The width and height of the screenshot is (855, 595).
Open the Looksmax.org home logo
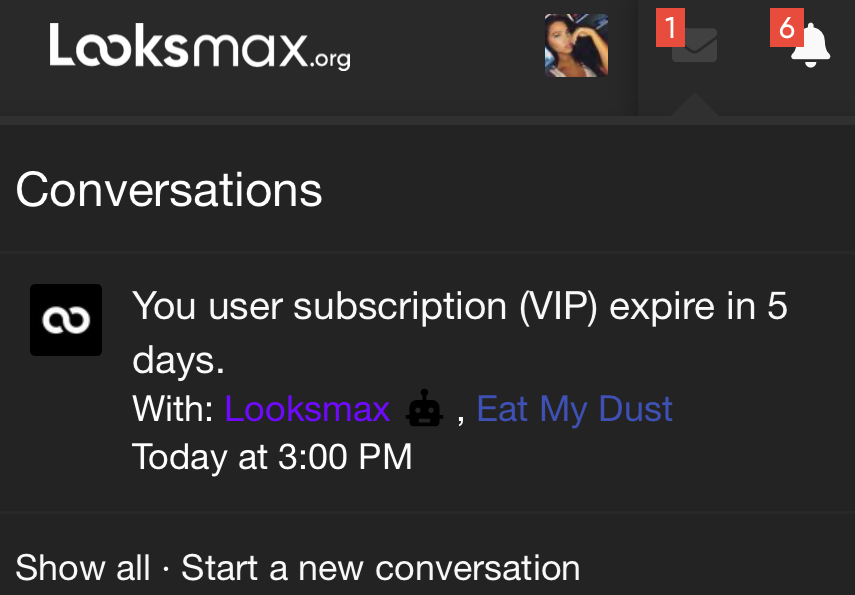coord(200,46)
